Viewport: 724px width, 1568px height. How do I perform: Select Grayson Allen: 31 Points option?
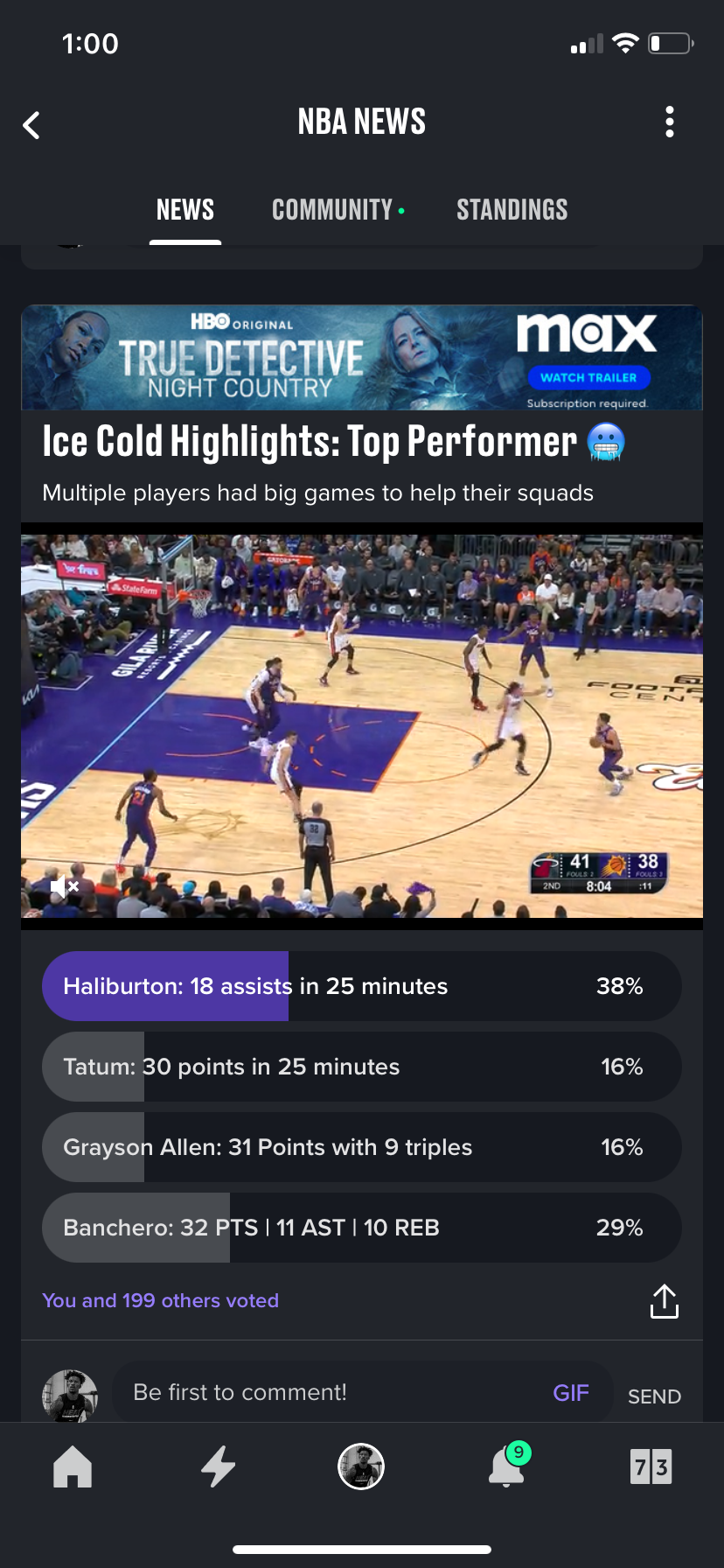[362, 1147]
